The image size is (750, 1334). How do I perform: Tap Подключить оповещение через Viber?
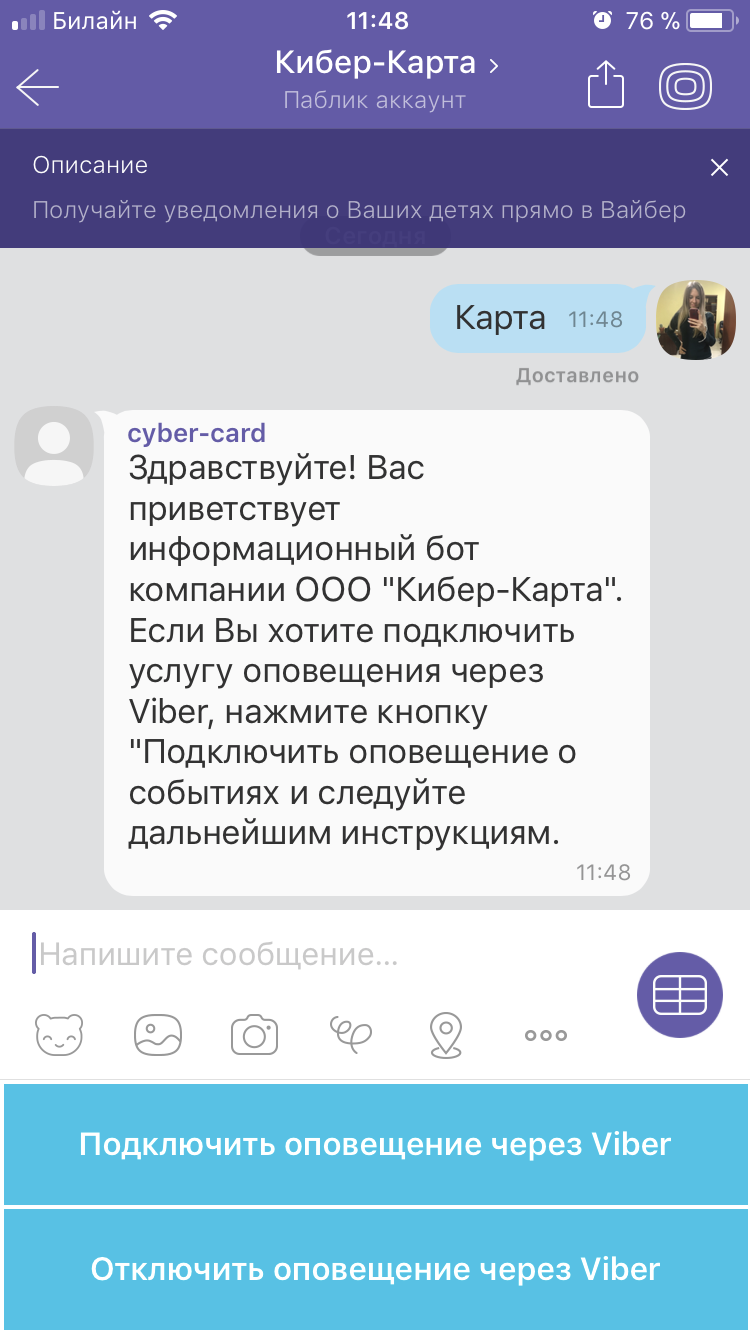[375, 1144]
